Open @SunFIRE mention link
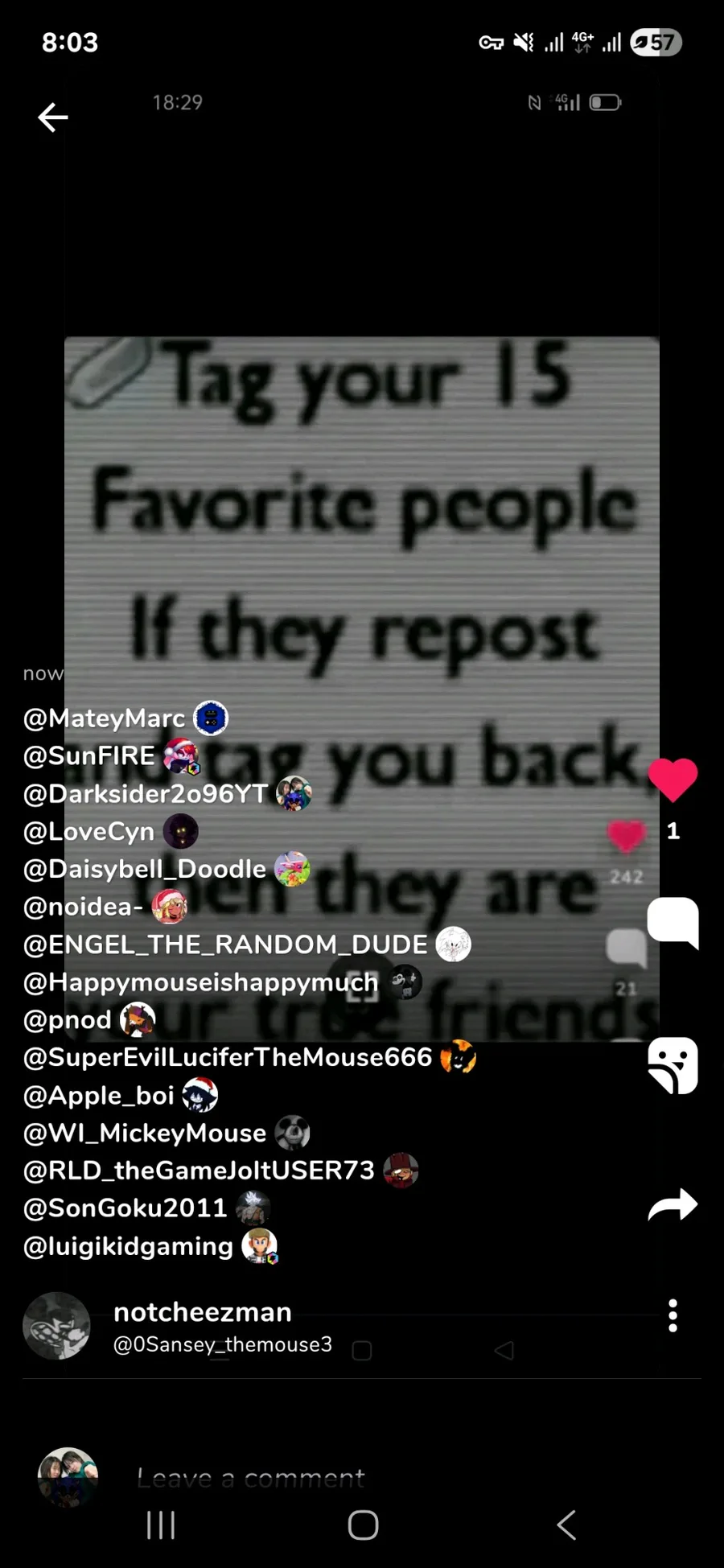Image resolution: width=724 pixels, height=1568 pixels. [89, 756]
